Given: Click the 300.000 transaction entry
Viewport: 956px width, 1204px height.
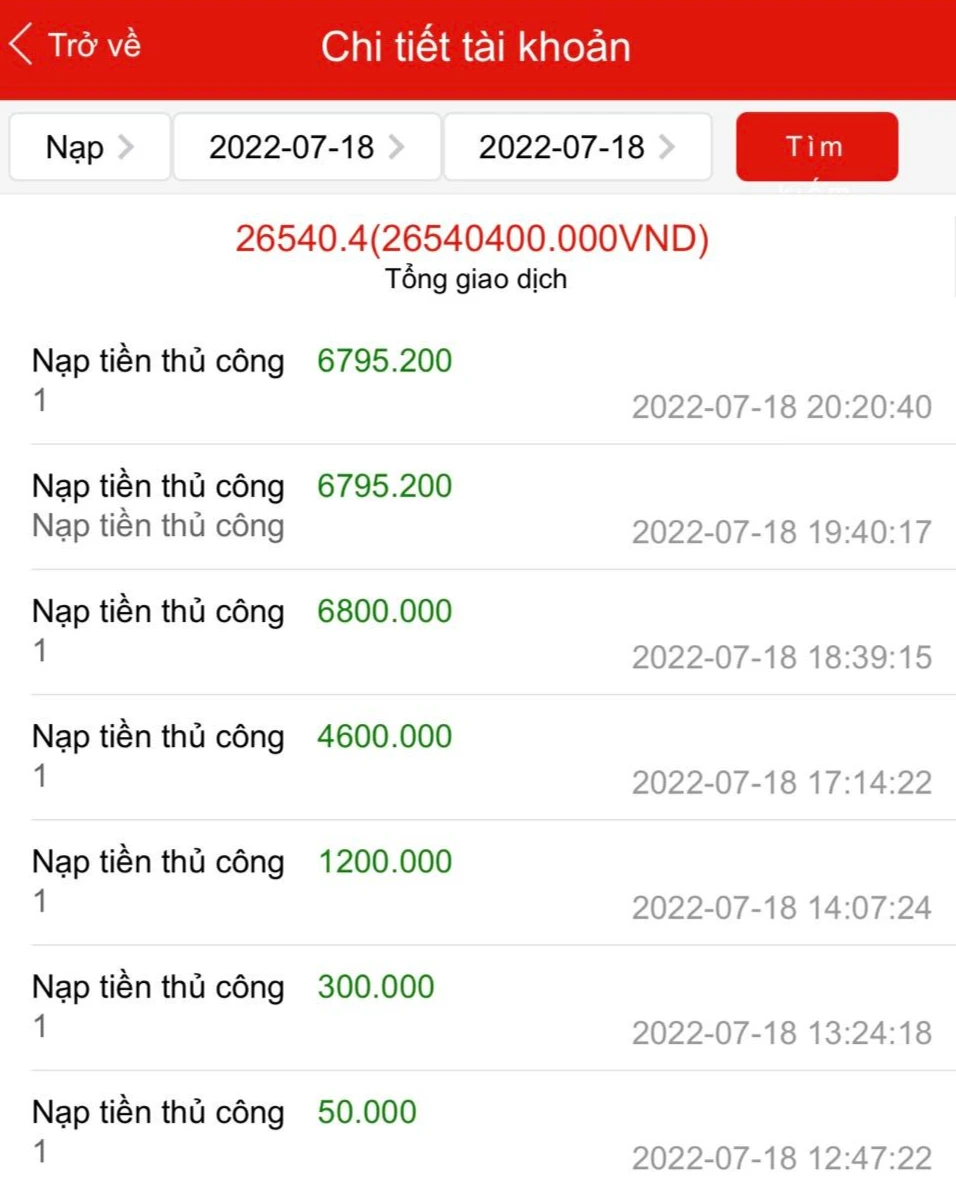Looking at the screenshot, I should pyautogui.click(x=478, y=1009).
